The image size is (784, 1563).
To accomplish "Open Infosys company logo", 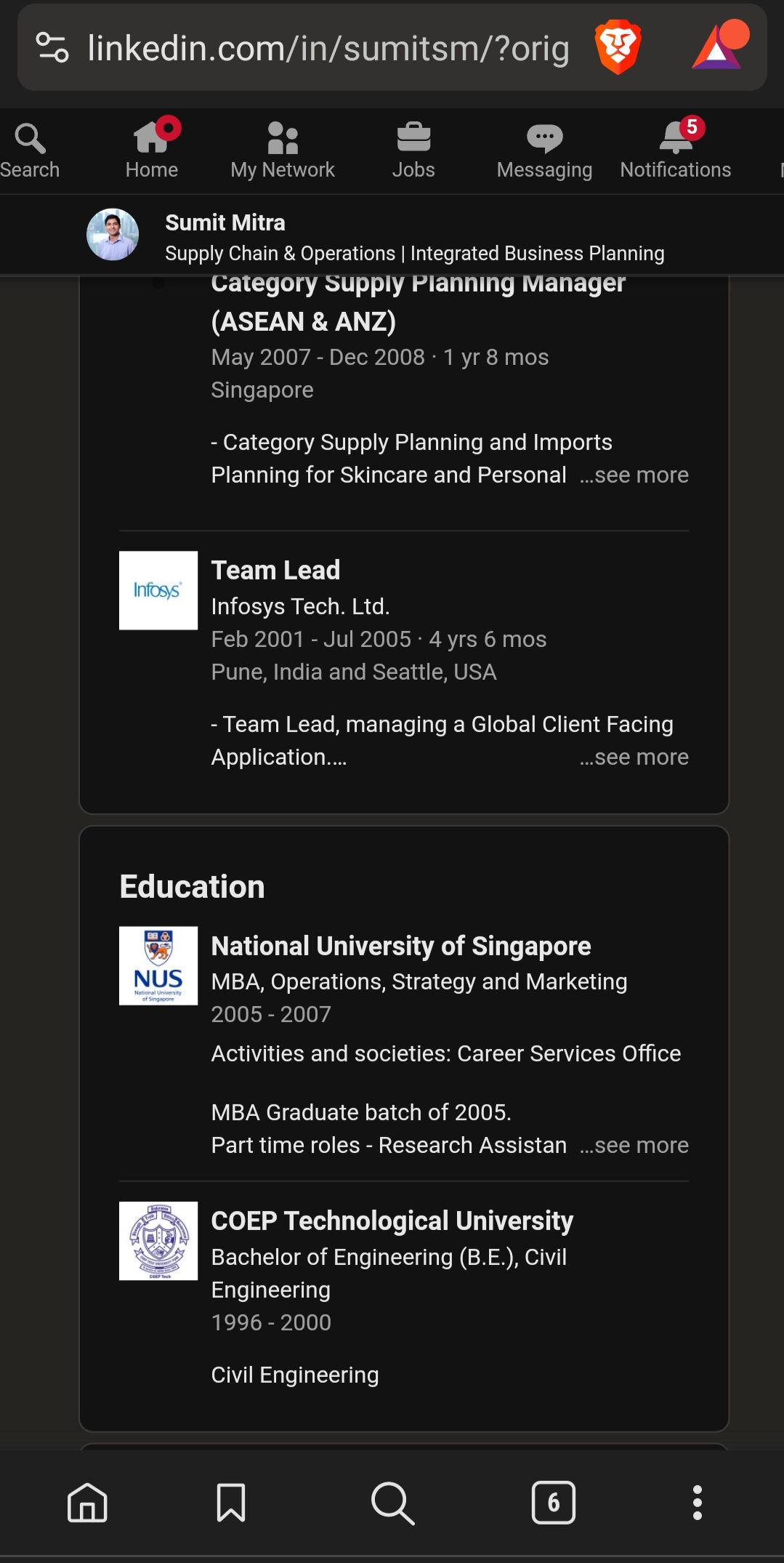I will tap(158, 590).
